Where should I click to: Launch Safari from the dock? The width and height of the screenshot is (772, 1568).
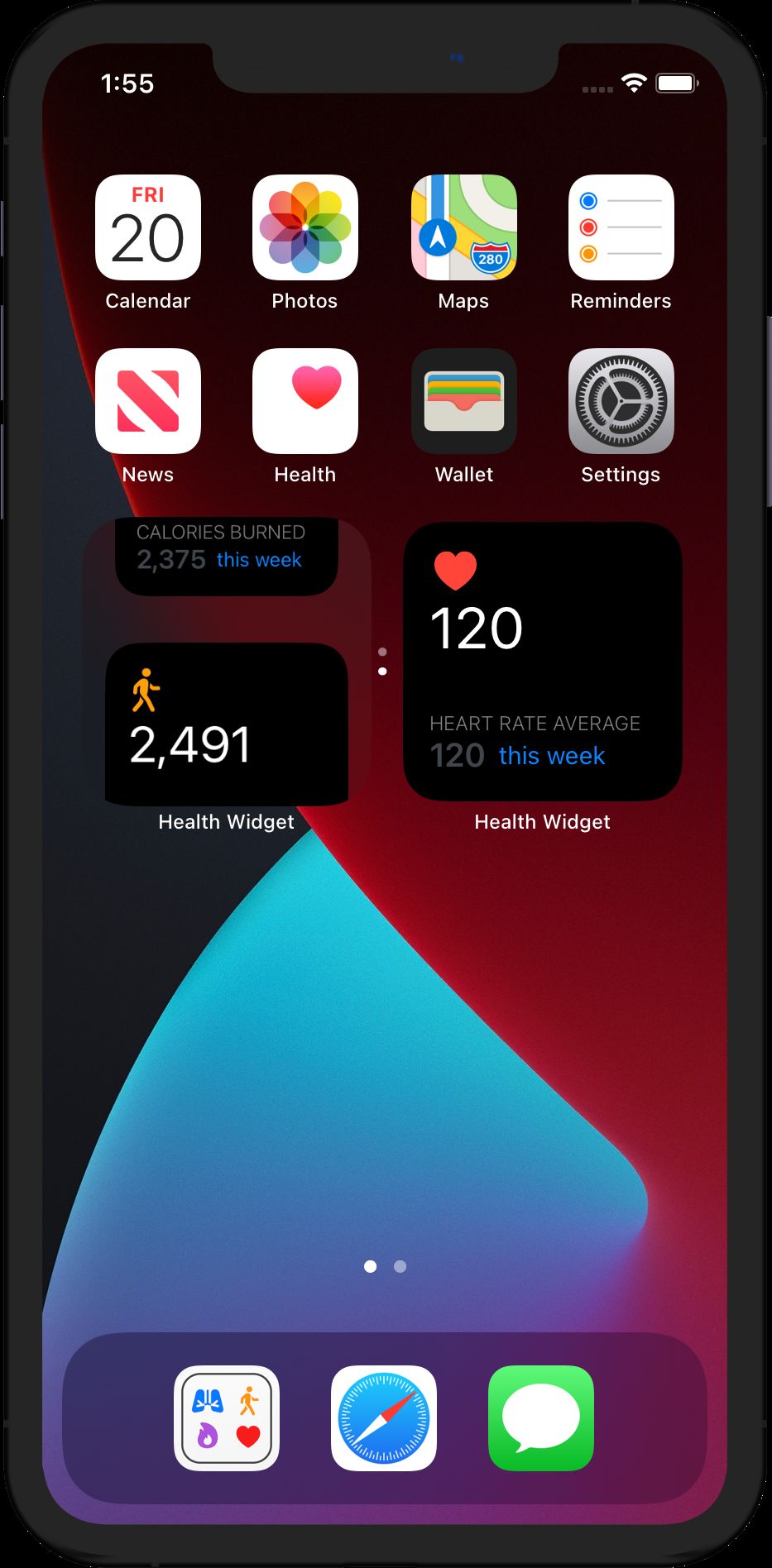click(x=384, y=1418)
